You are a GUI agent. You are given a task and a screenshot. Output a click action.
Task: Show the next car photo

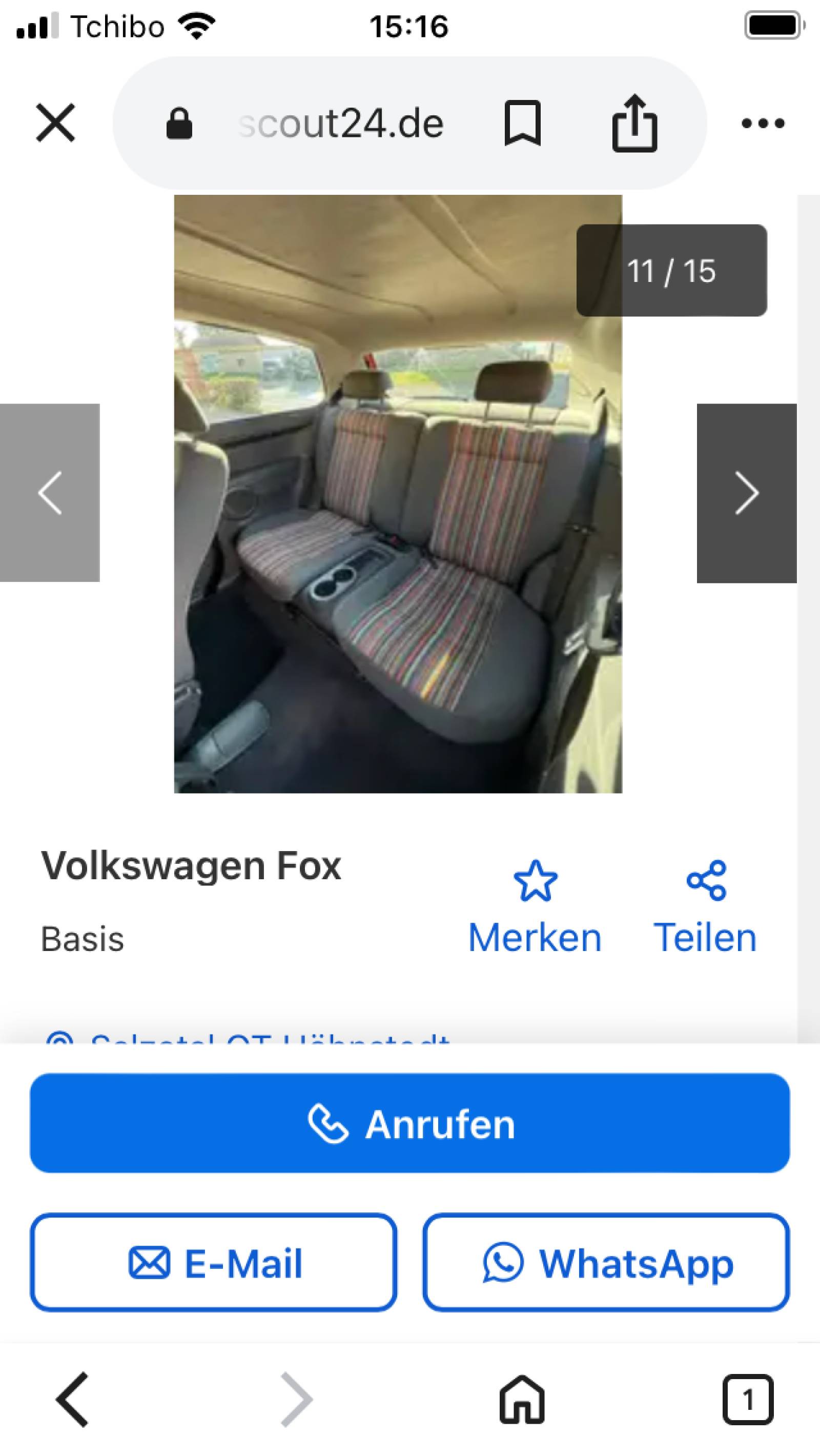click(747, 493)
